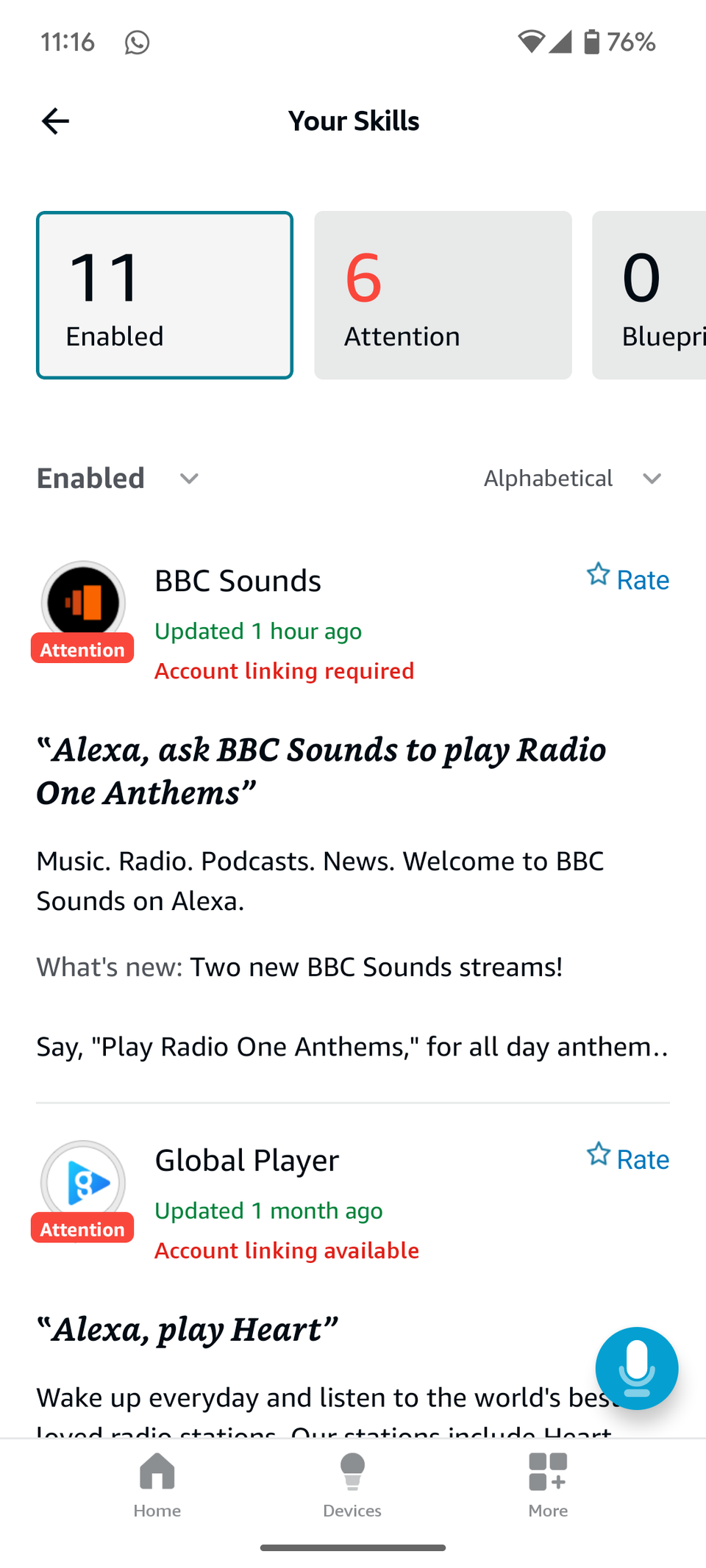Tap the star icon to rate BBC Sounds
This screenshot has width=706, height=1568.
coord(598,573)
